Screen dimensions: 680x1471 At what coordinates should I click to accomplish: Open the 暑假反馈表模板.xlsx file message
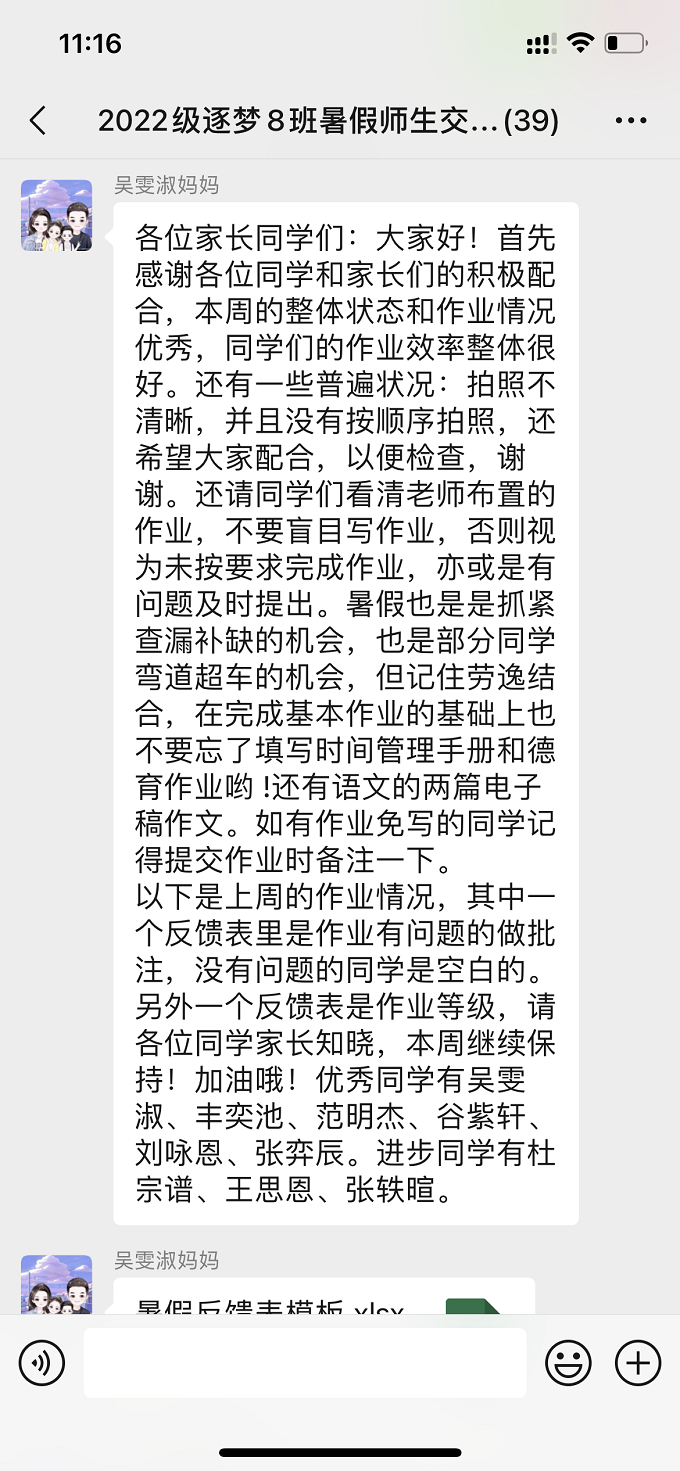[x=324, y=1296]
